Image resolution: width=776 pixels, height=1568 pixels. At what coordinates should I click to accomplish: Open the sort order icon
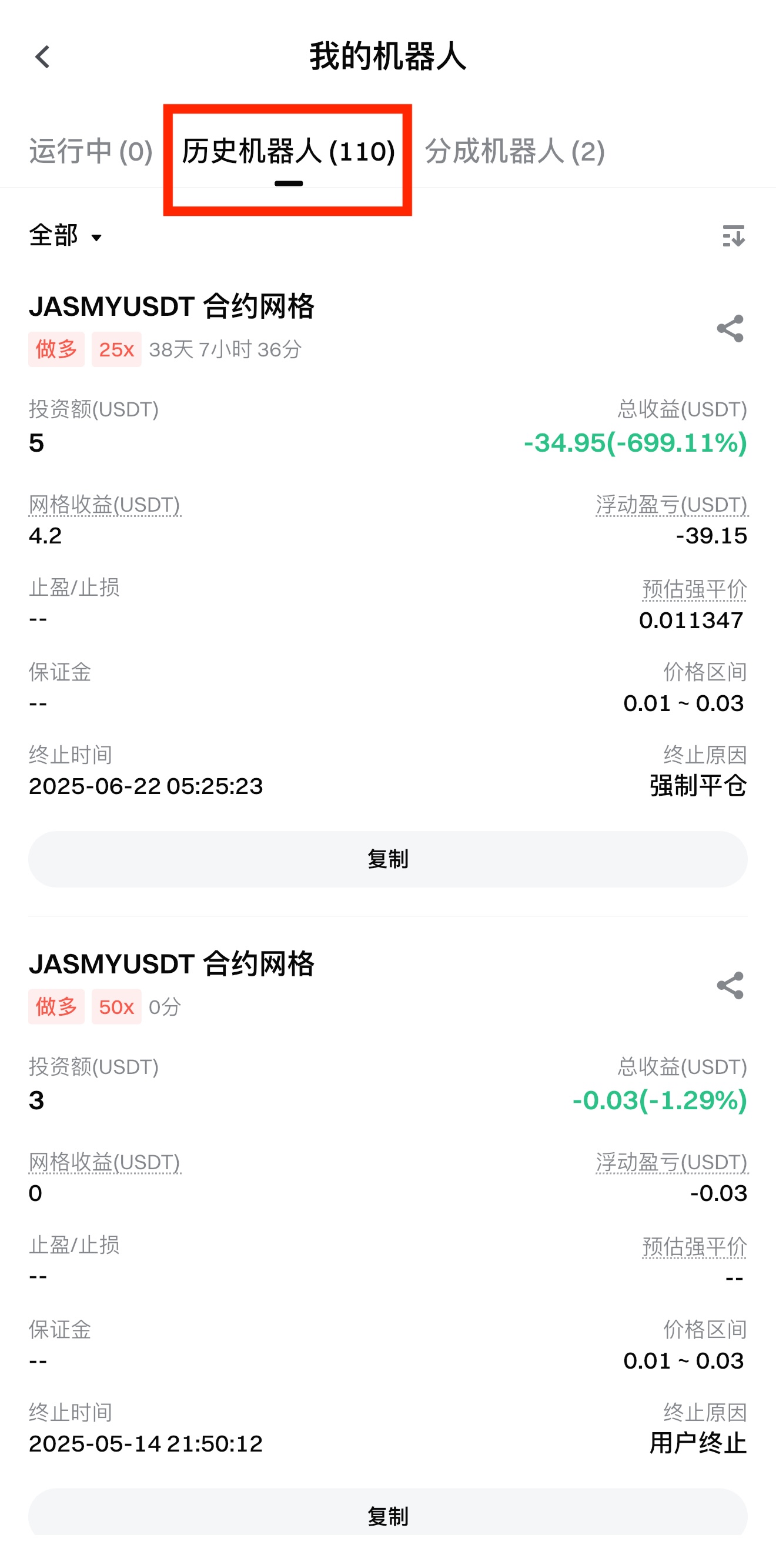(x=732, y=236)
